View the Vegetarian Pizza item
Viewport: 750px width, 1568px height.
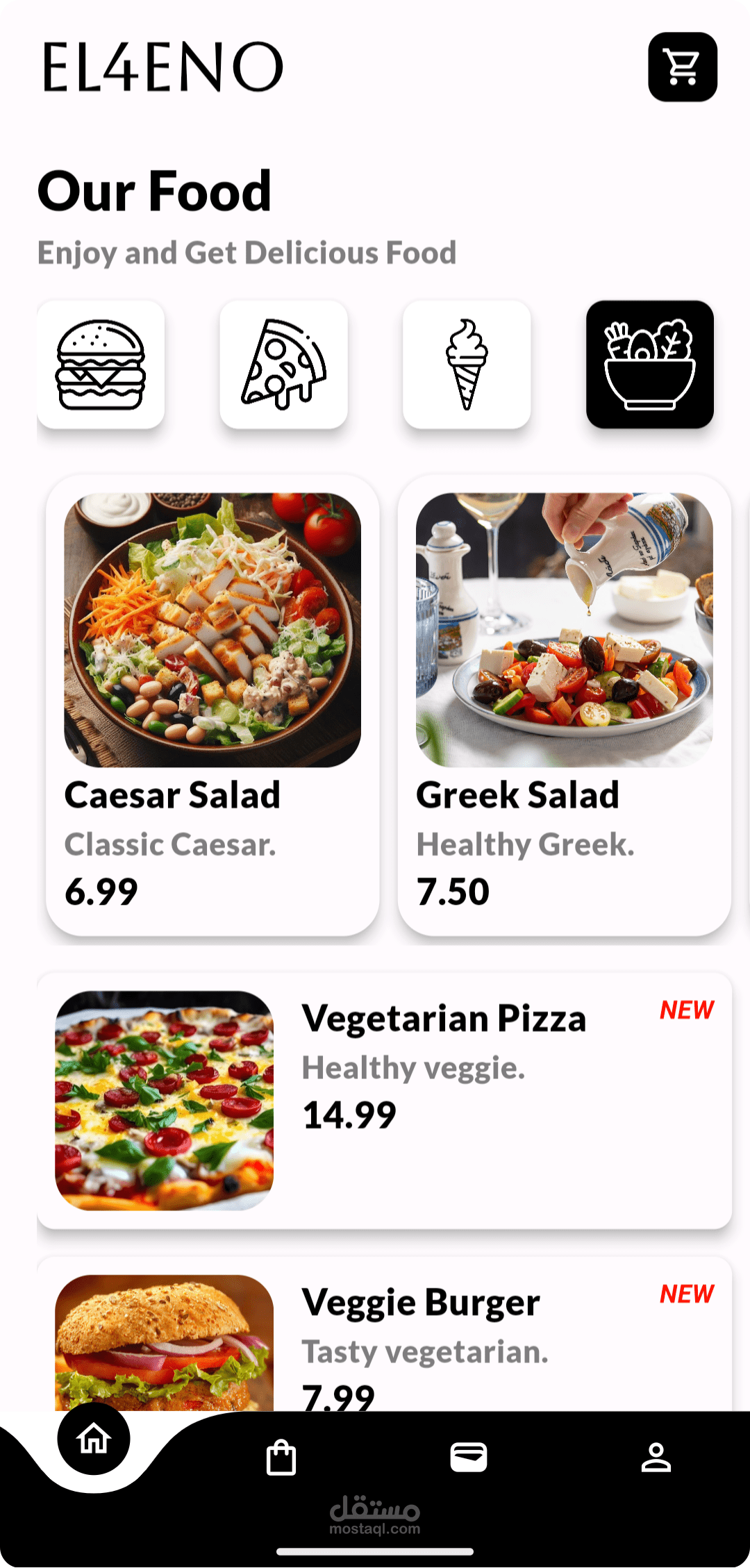(x=384, y=1100)
